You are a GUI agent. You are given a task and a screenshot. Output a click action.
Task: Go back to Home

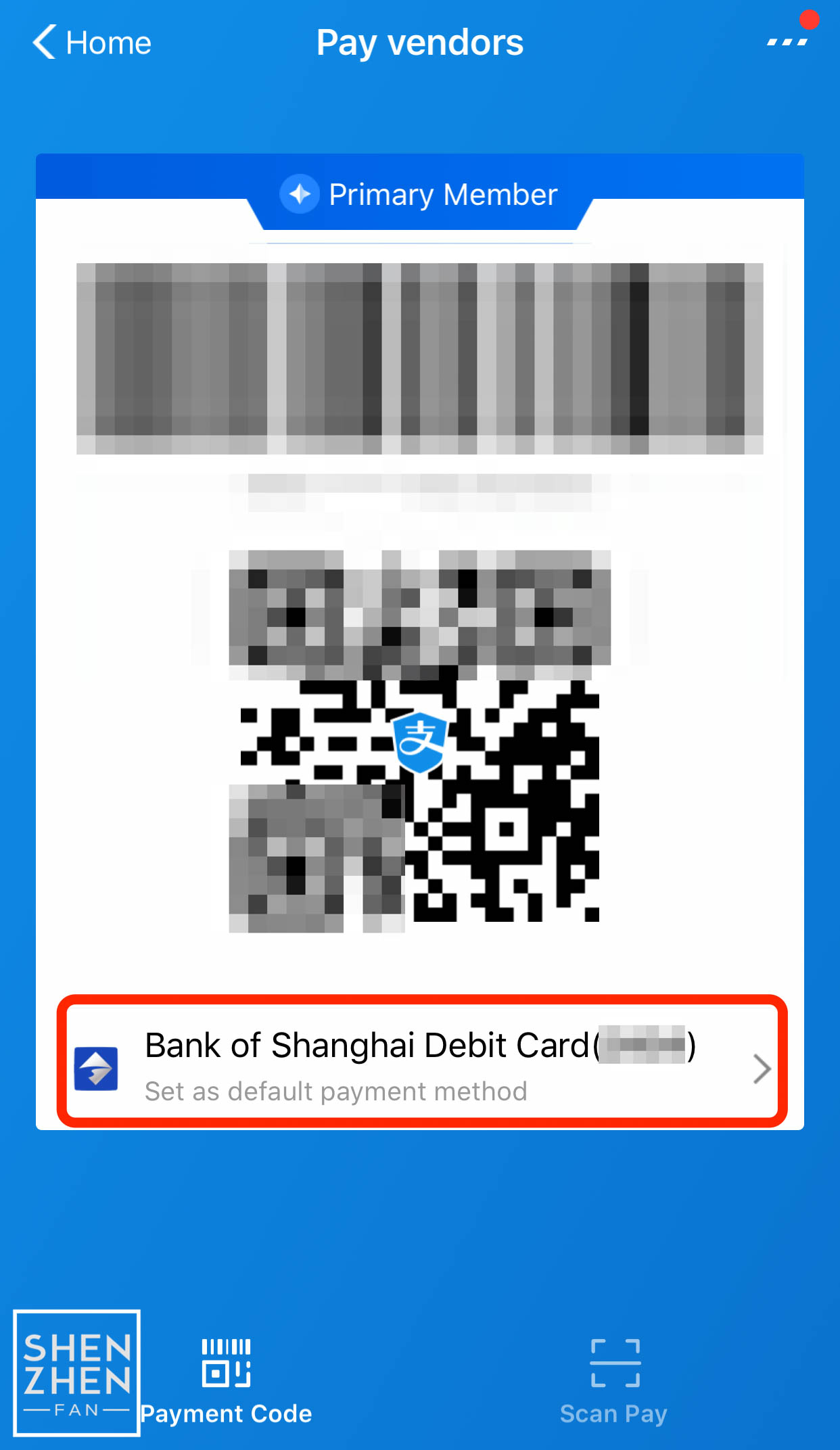[92, 43]
